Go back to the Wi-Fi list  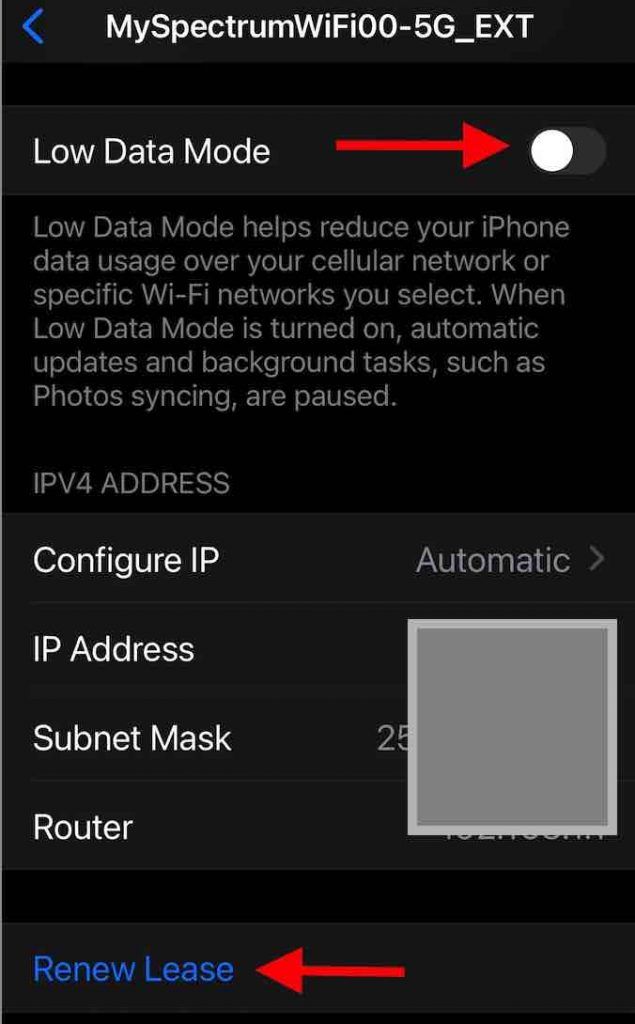point(33,27)
